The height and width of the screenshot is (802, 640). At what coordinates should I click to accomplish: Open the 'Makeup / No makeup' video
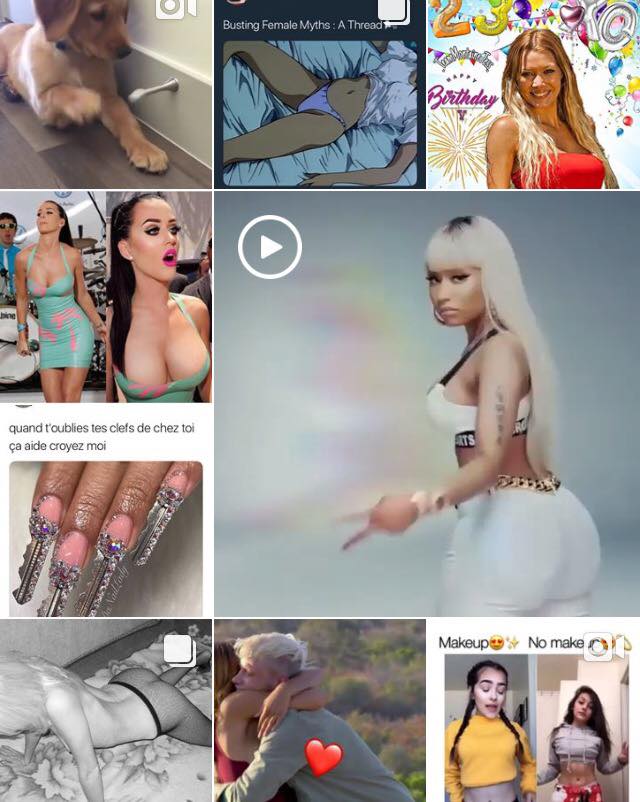pos(533,710)
